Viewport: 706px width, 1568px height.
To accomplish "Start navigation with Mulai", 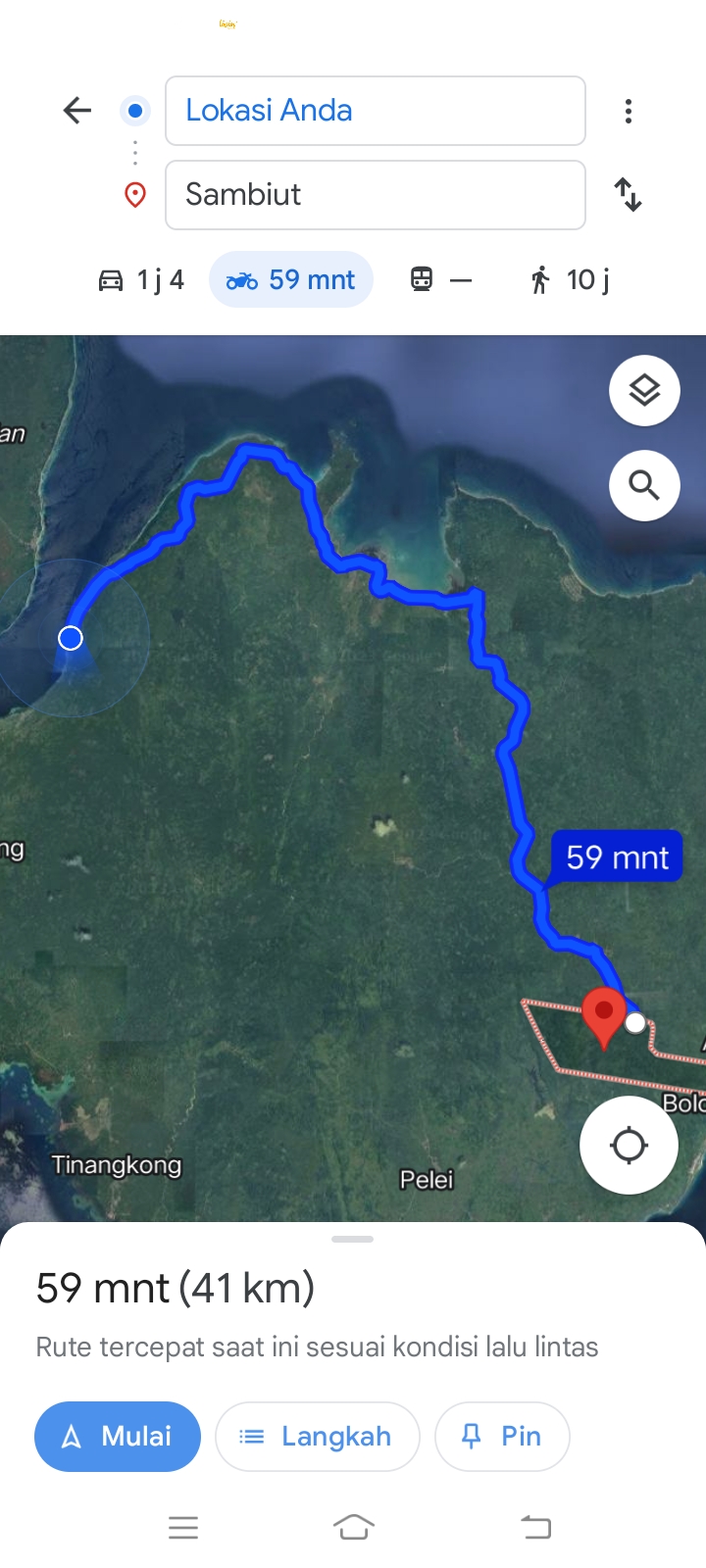I will (118, 1437).
